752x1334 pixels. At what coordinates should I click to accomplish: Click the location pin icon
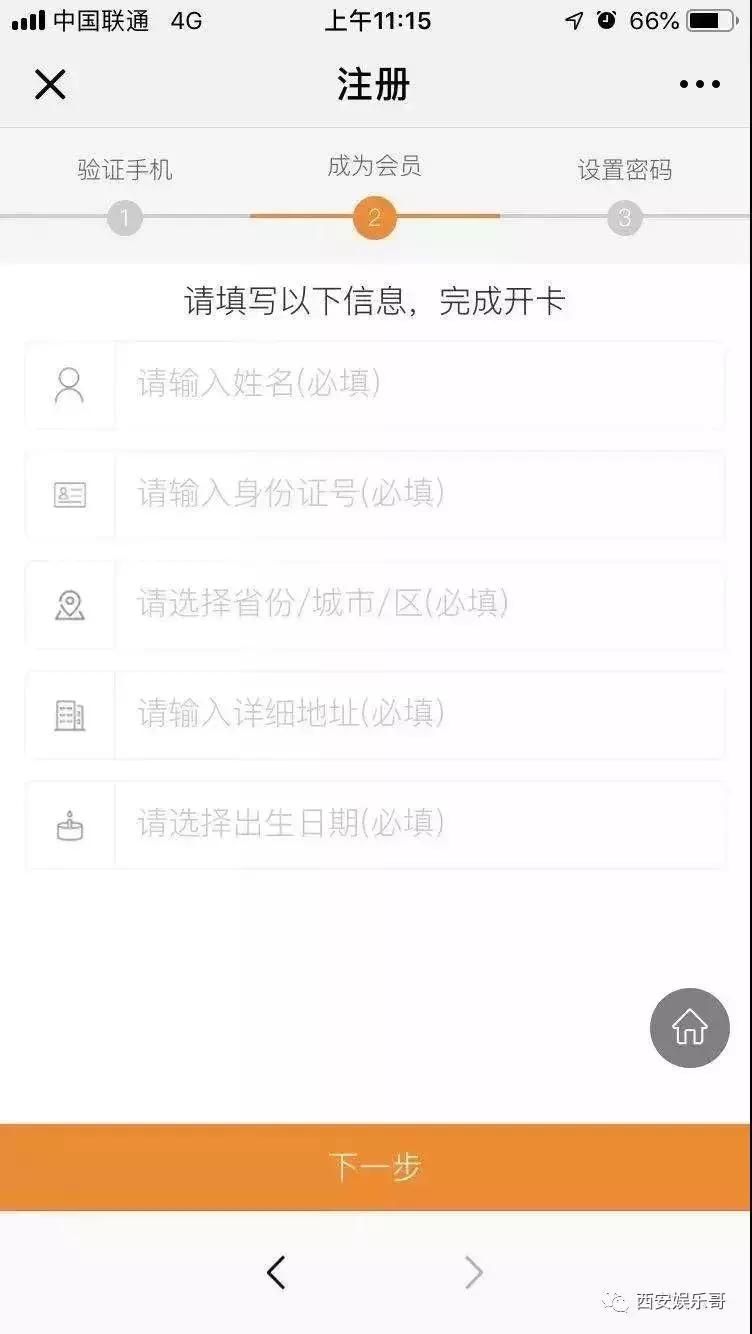point(70,605)
